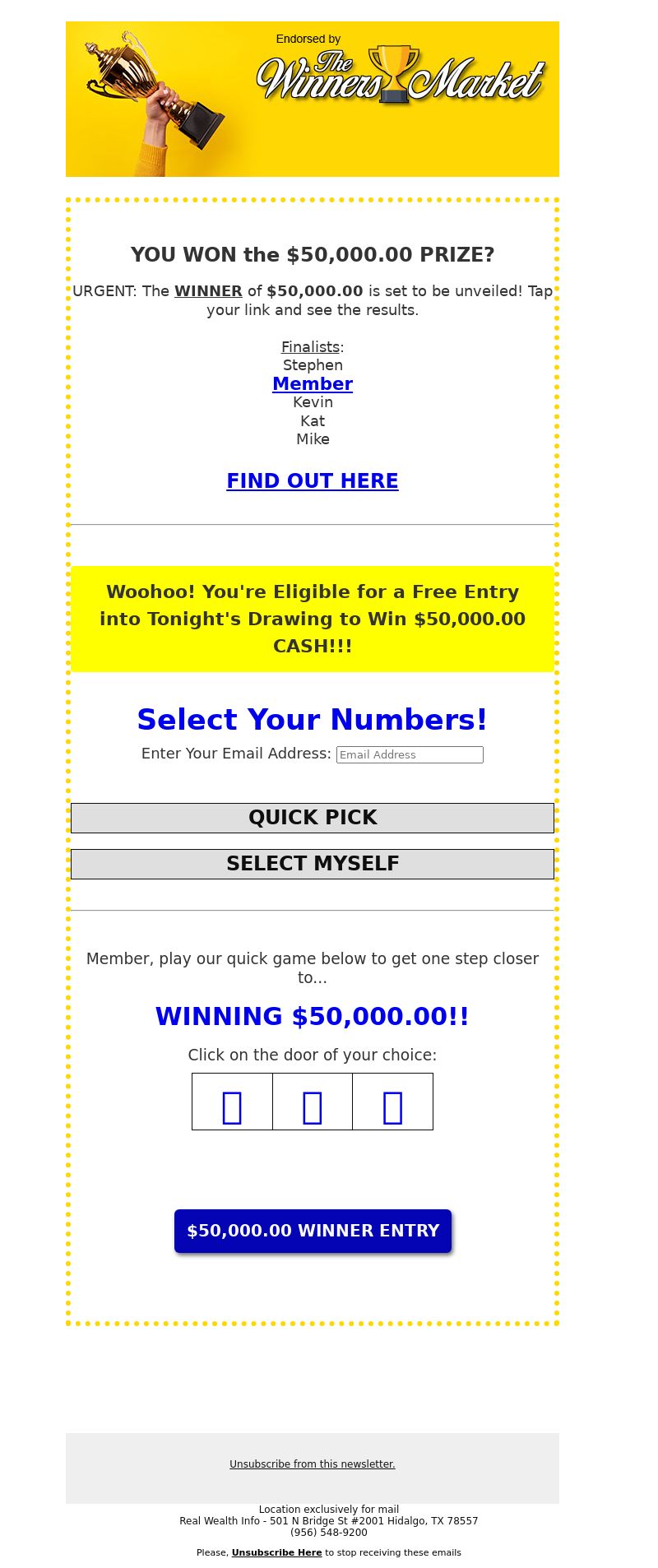Unsubscribe from this newsletter
The height and width of the screenshot is (1568, 658).
click(x=313, y=1464)
